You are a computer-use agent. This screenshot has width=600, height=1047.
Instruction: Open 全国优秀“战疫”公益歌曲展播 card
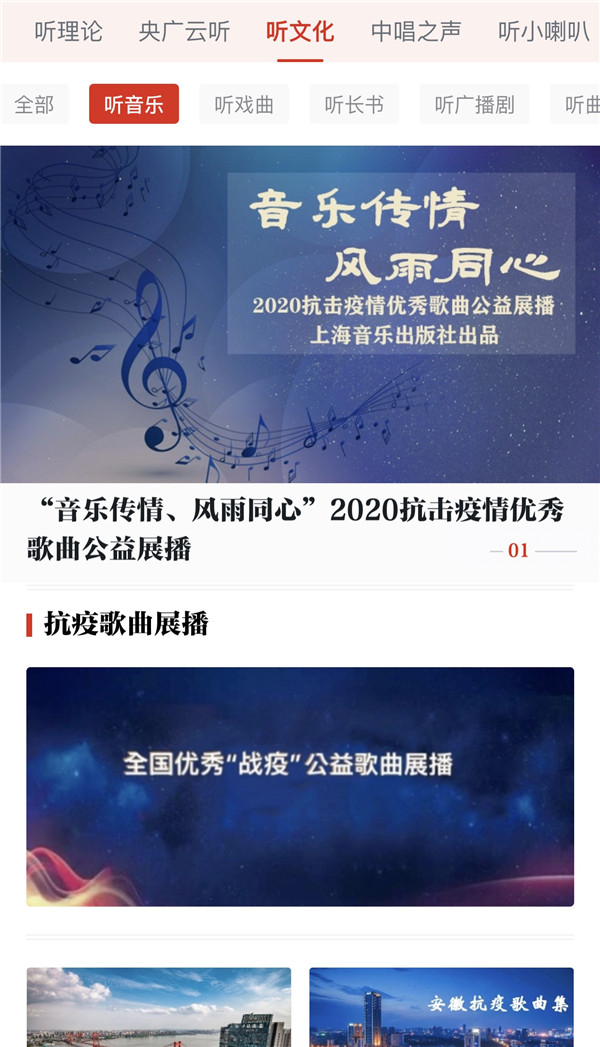[x=300, y=786]
